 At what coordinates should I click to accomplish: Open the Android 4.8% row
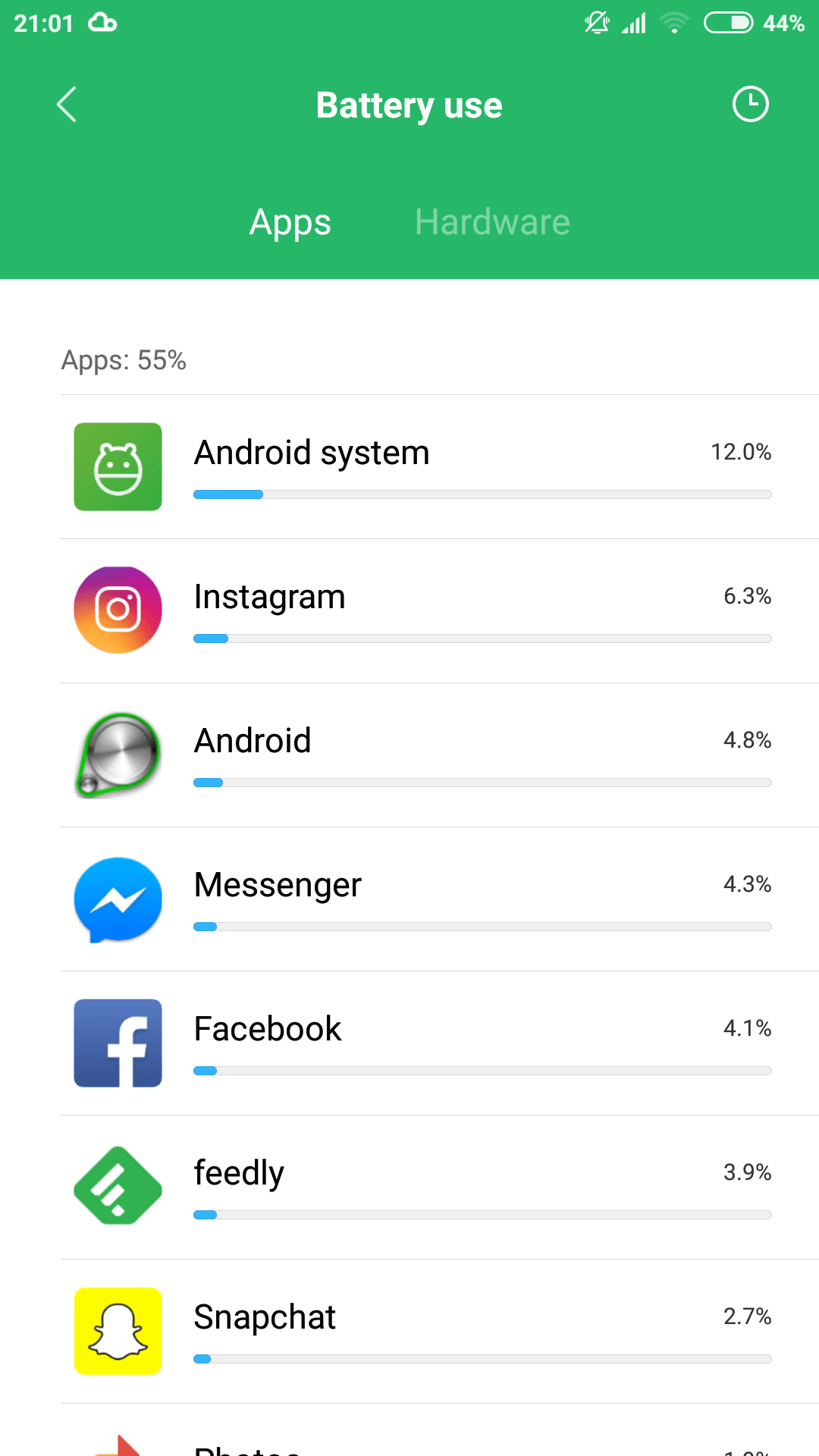[440, 755]
